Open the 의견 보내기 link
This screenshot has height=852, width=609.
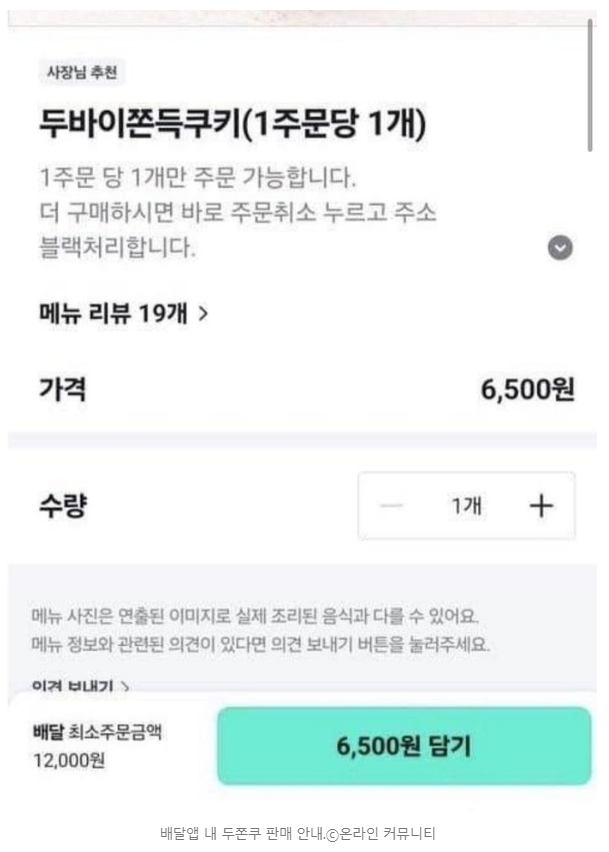click(x=82, y=687)
